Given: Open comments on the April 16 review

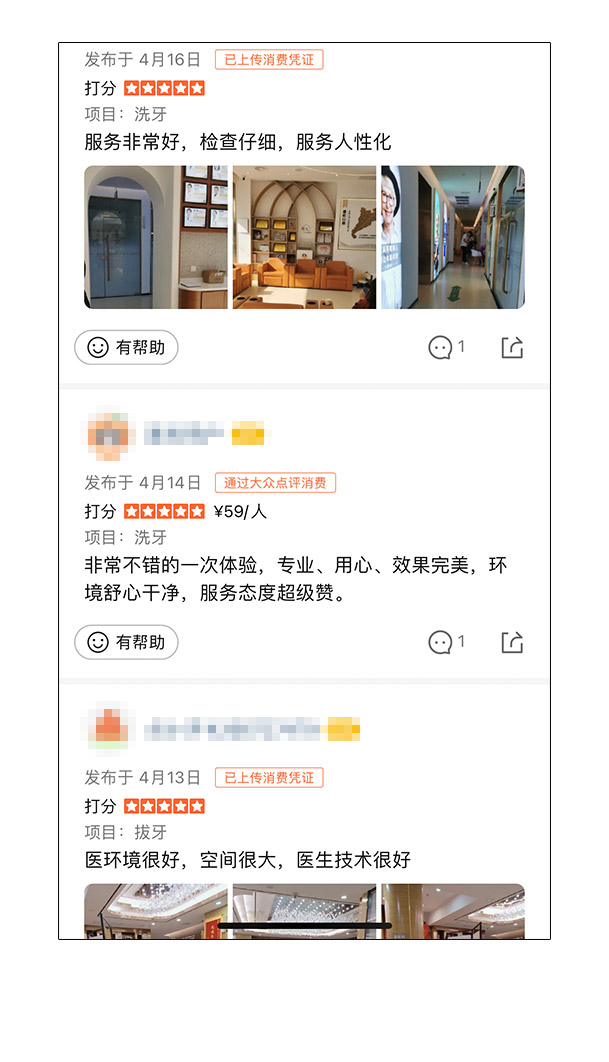Looking at the screenshot, I should click(446, 347).
